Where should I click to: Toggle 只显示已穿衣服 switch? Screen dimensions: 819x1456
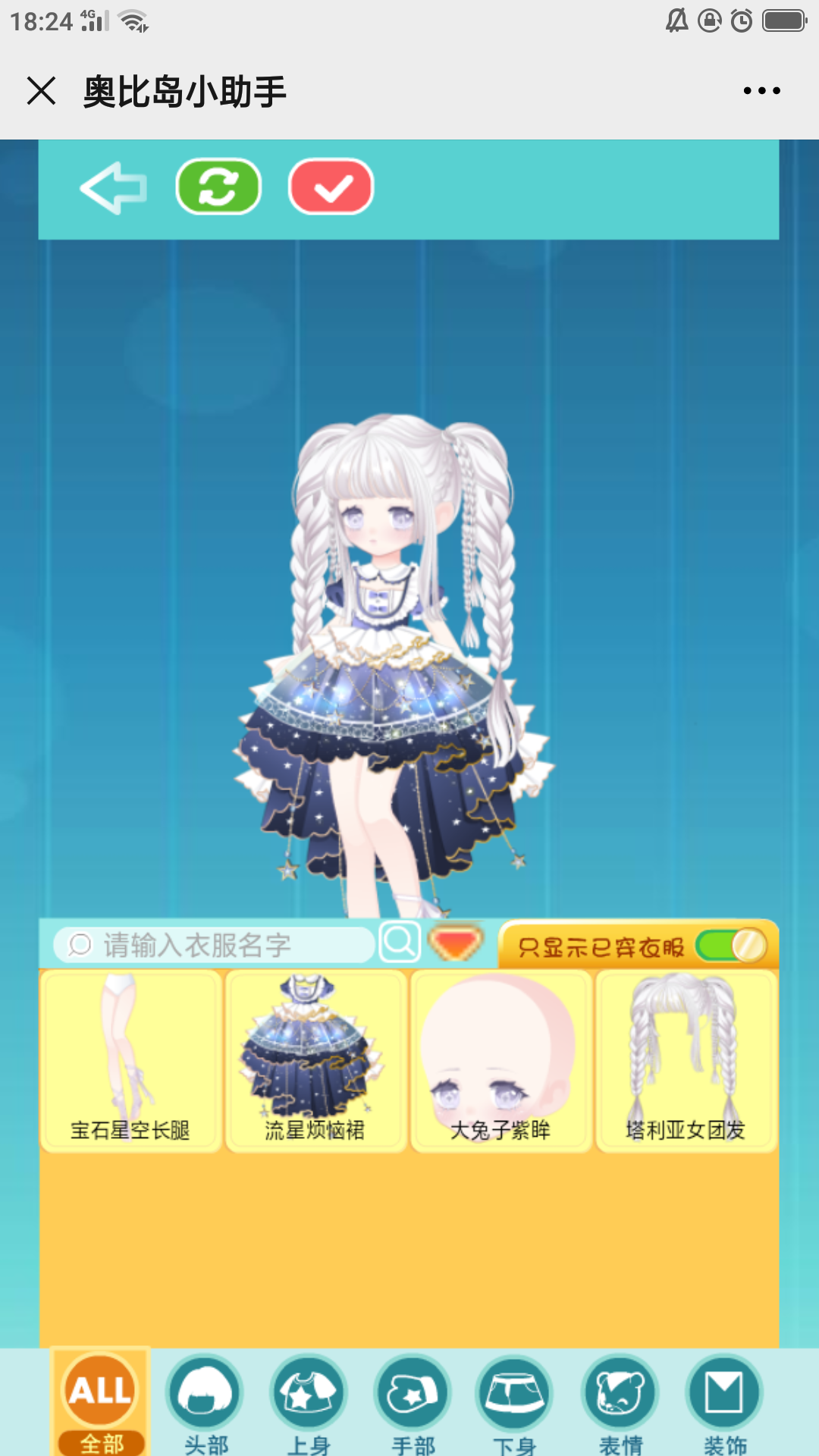pos(732,946)
